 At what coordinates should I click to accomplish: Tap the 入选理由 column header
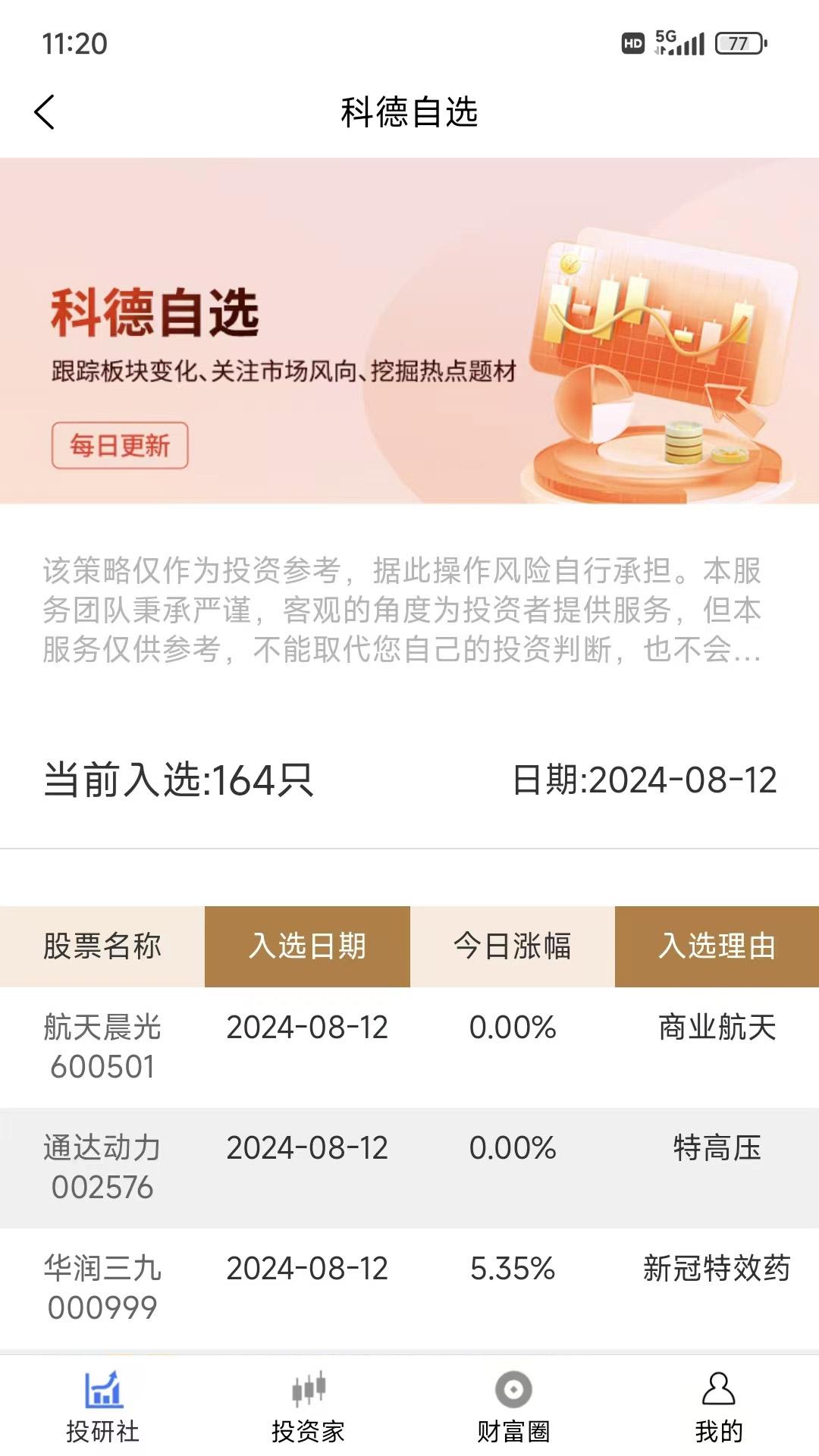pyautogui.click(x=717, y=946)
